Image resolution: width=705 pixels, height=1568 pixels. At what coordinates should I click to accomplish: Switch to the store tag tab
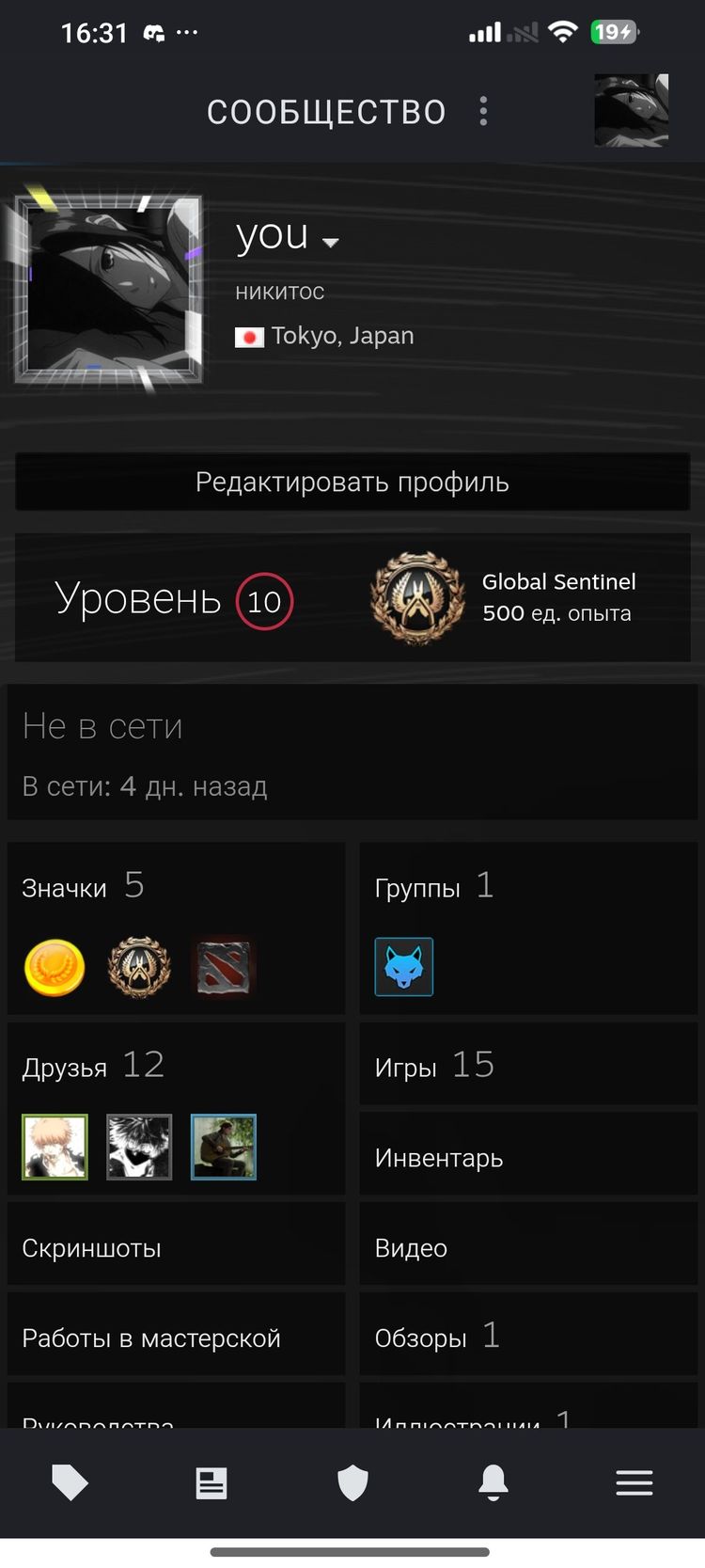pos(70,1483)
